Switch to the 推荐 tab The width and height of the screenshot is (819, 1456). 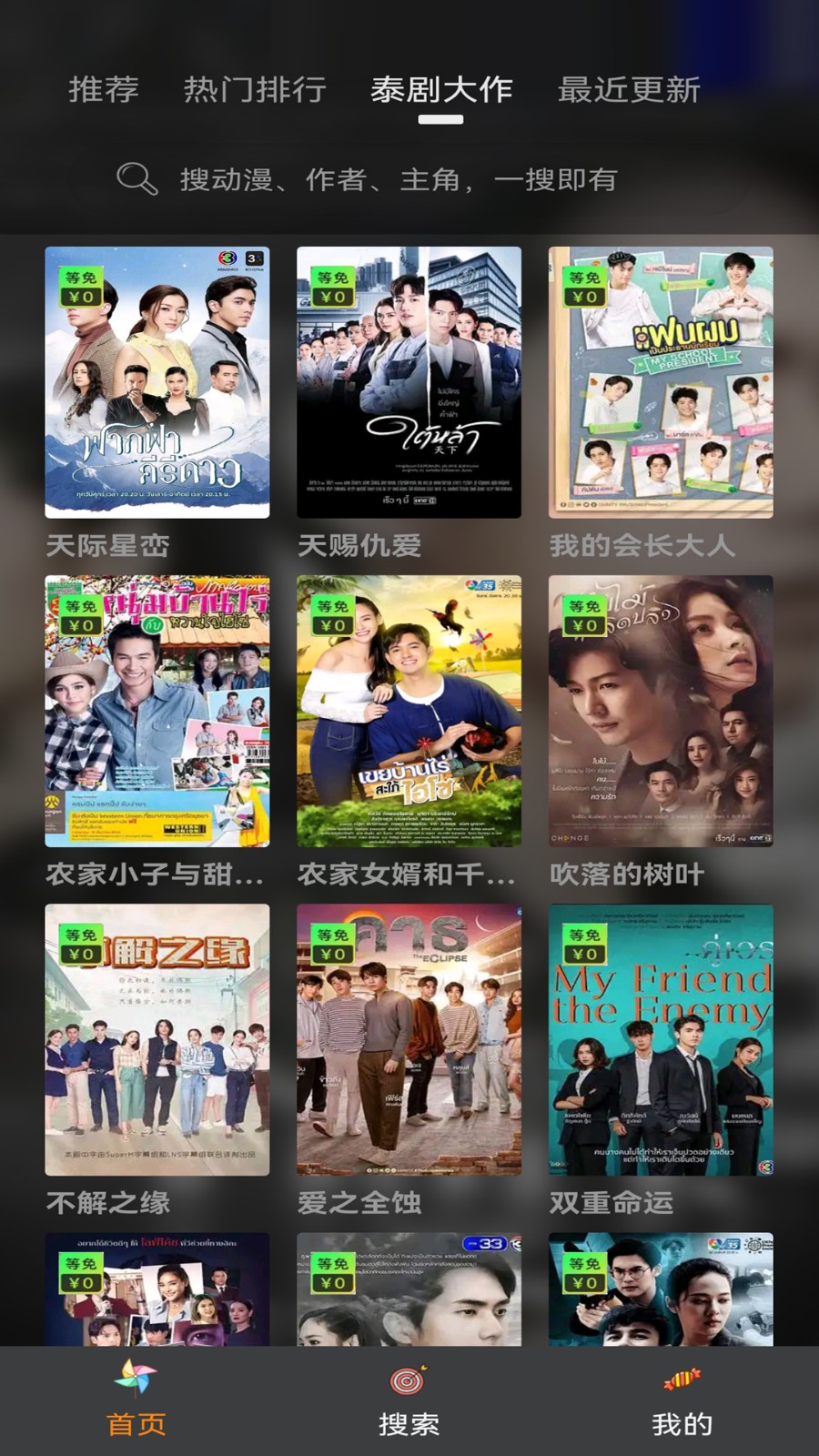(x=104, y=89)
